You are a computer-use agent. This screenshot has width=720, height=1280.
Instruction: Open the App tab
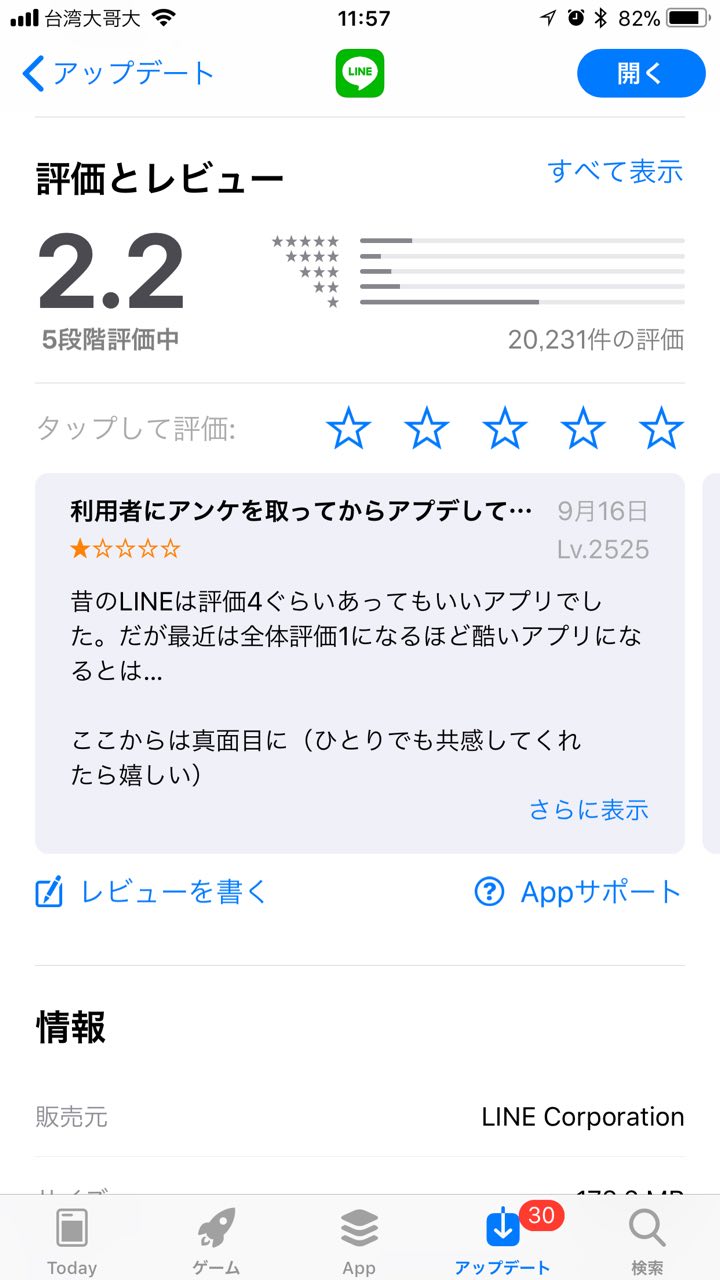359,1238
